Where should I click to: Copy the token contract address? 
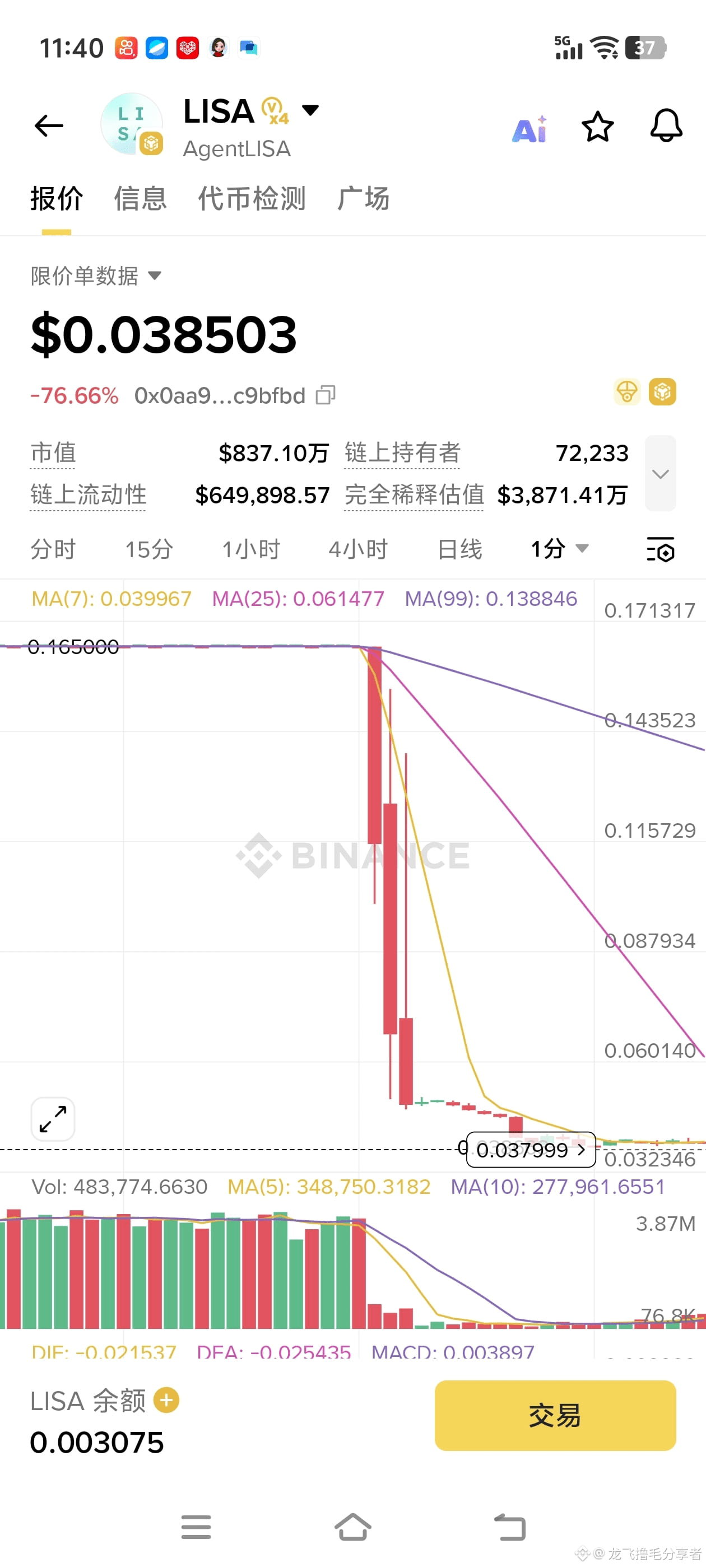click(x=327, y=395)
